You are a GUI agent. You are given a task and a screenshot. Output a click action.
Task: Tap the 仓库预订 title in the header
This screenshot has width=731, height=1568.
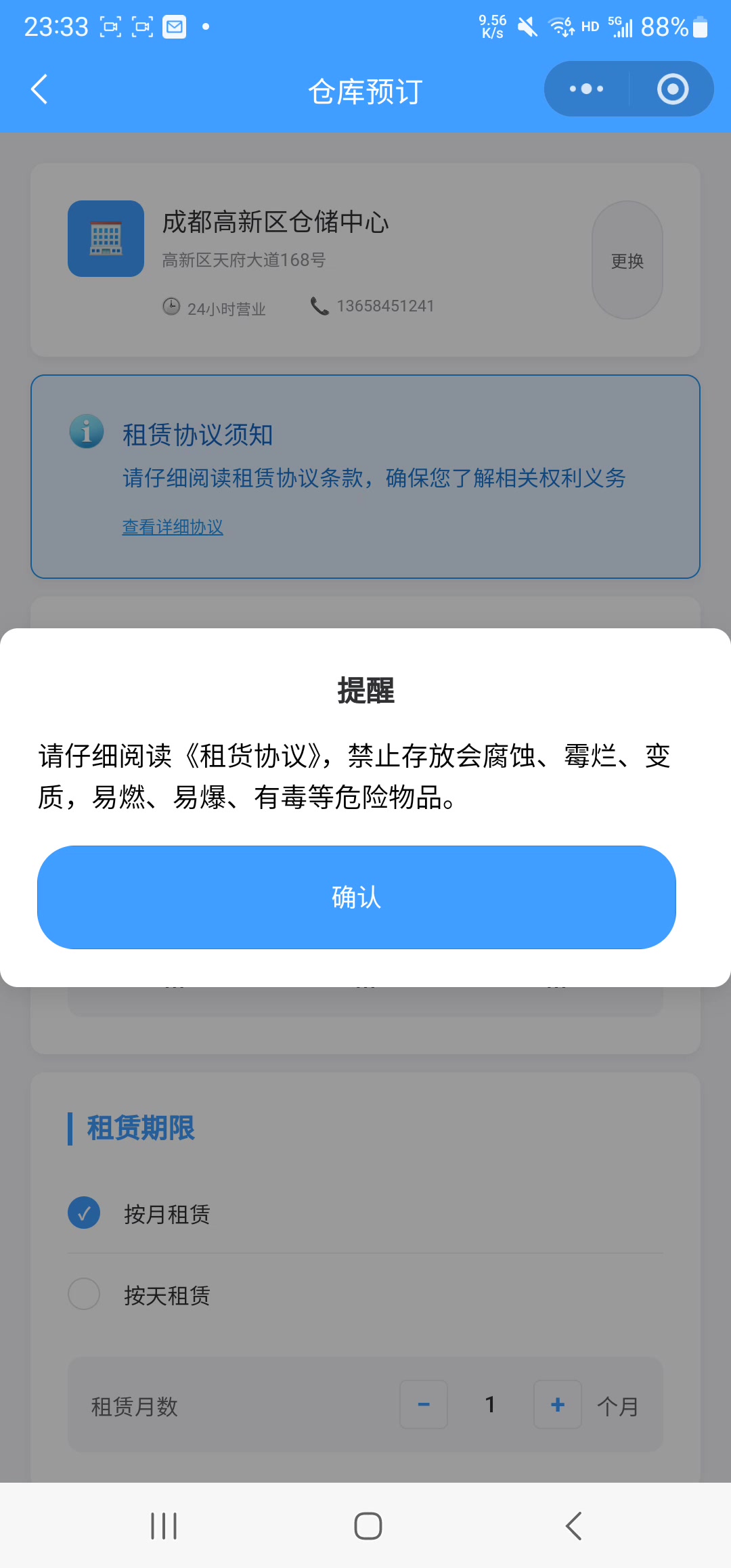pos(364,89)
